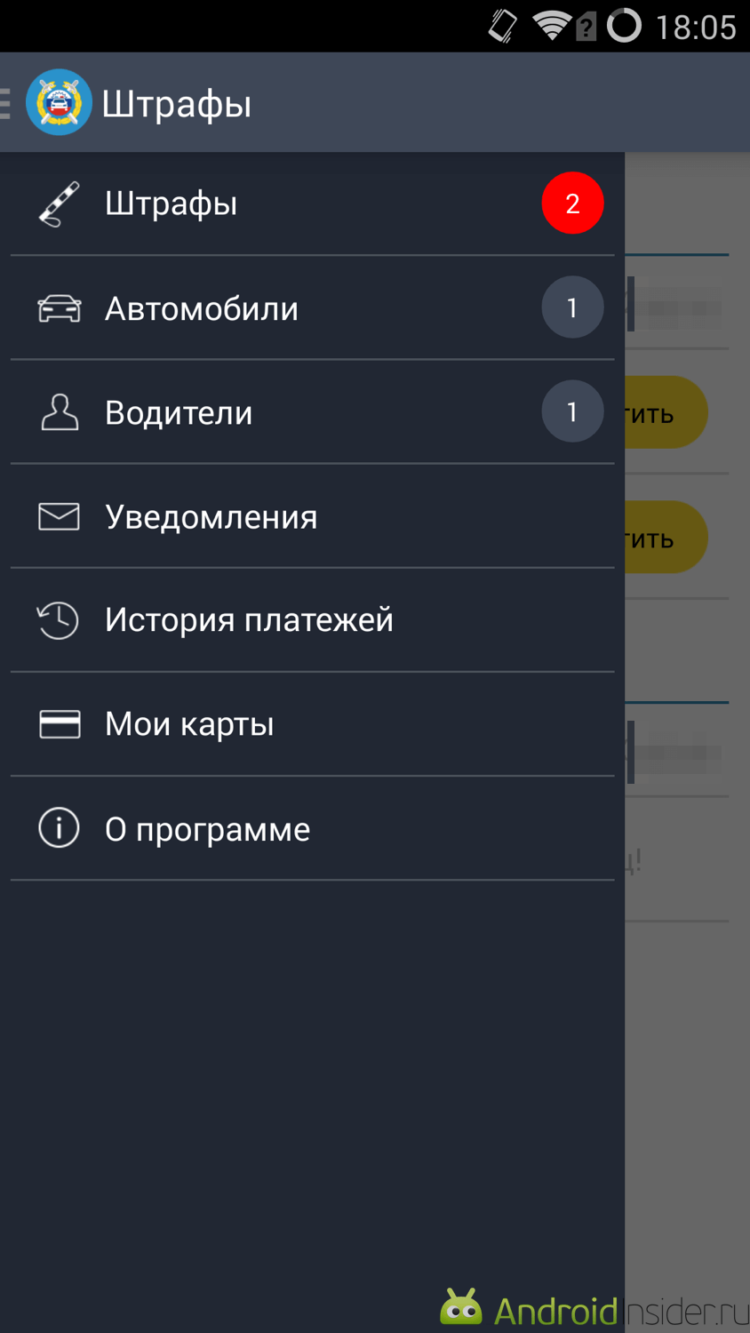The image size is (750, 1333).
Task: Close the drawer via the hamburger icon
Action: point(6,102)
